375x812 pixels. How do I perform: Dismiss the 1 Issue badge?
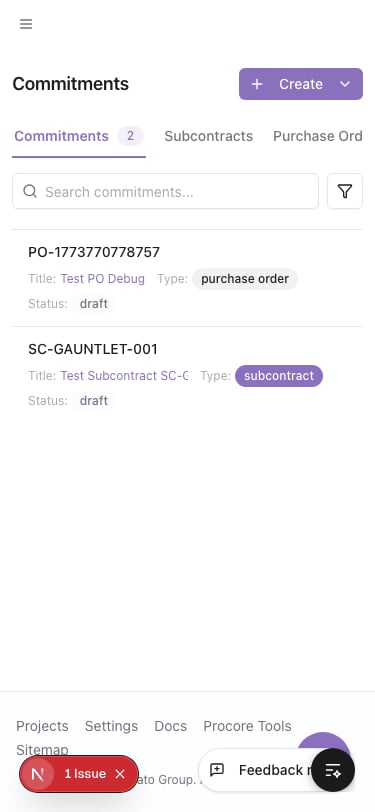click(x=120, y=774)
